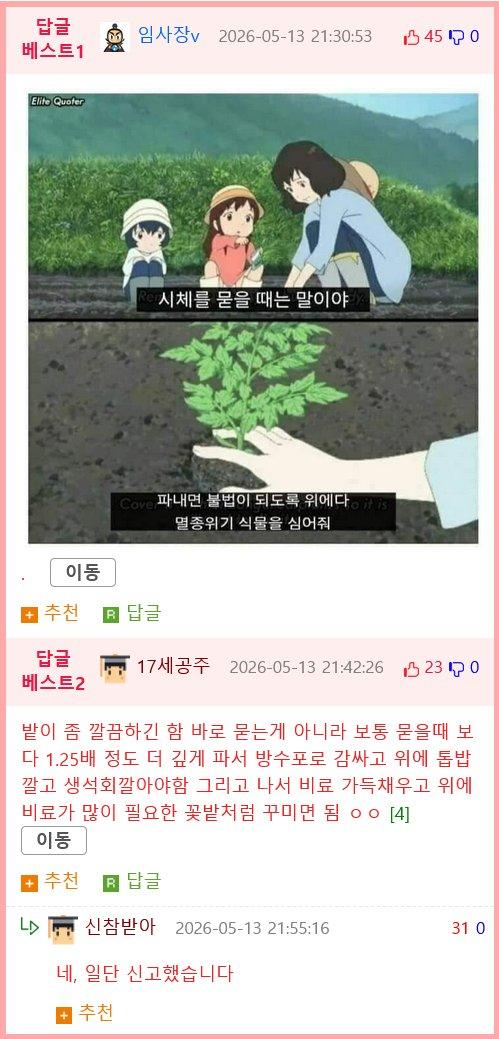Reply to 17세공주's comment via 답글

[x=133, y=882]
